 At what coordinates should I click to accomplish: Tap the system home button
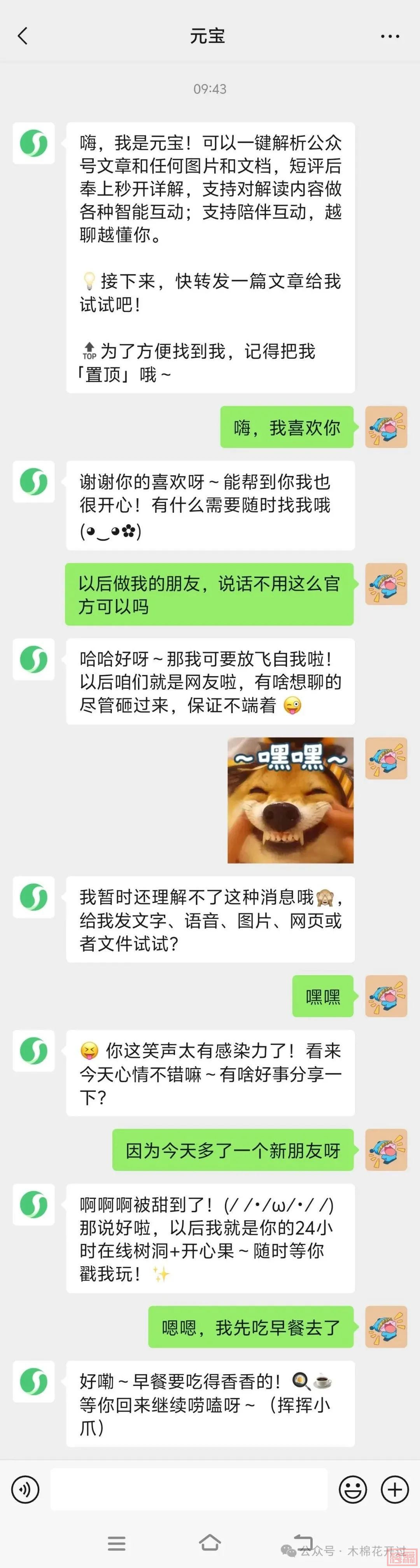tap(210, 1543)
